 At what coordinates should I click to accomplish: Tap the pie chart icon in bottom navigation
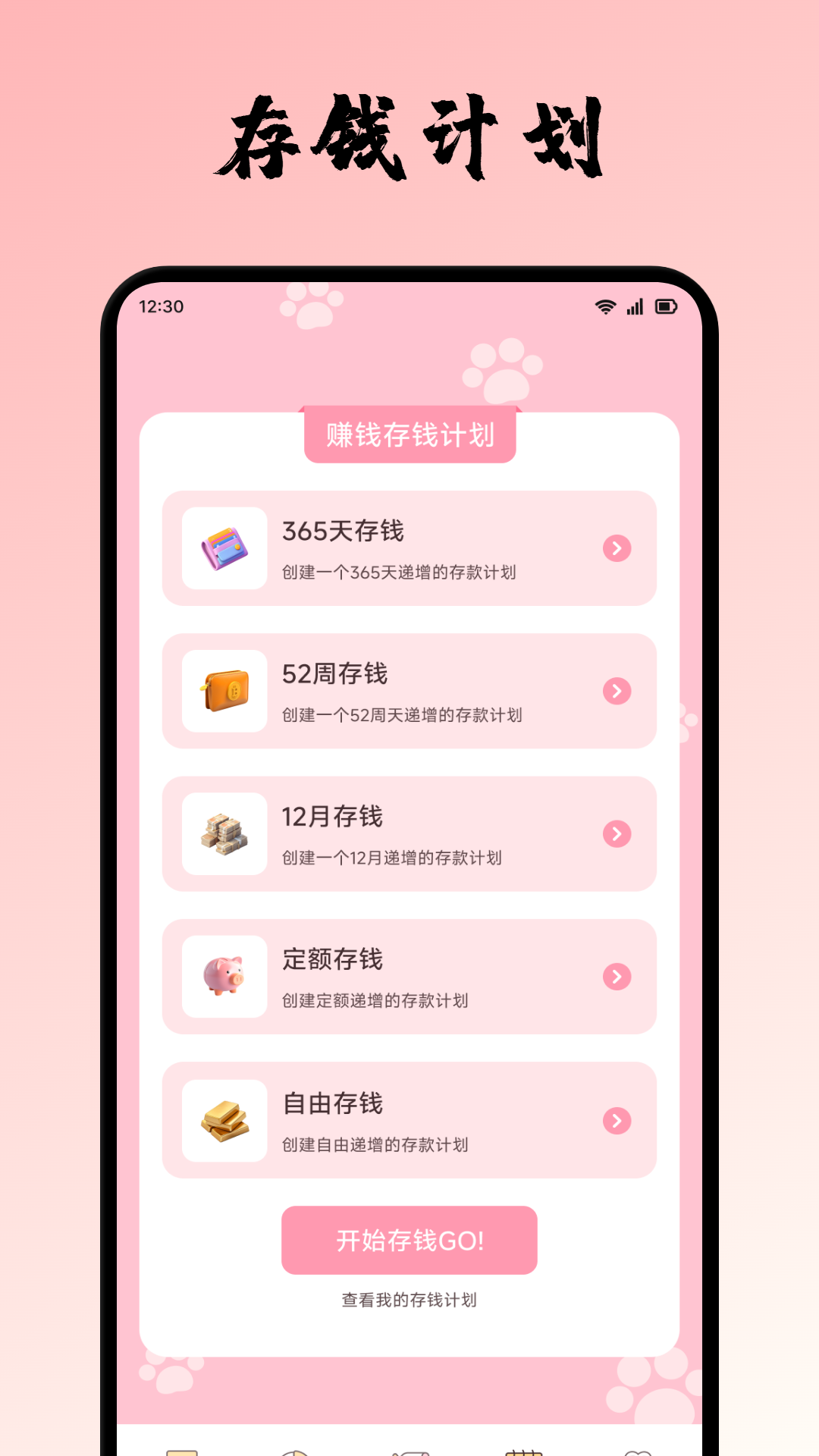tap(294, 1445)
